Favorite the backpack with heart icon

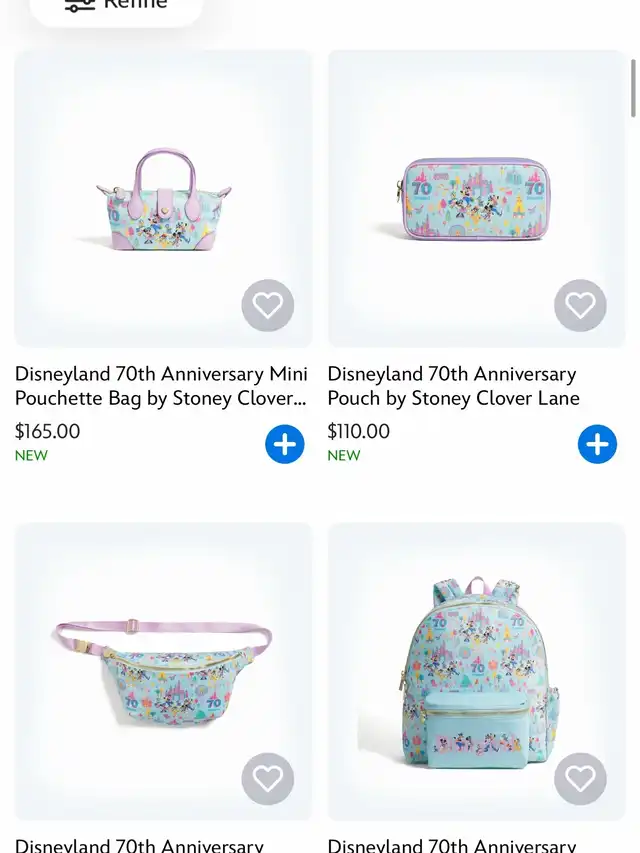point(580,778)
